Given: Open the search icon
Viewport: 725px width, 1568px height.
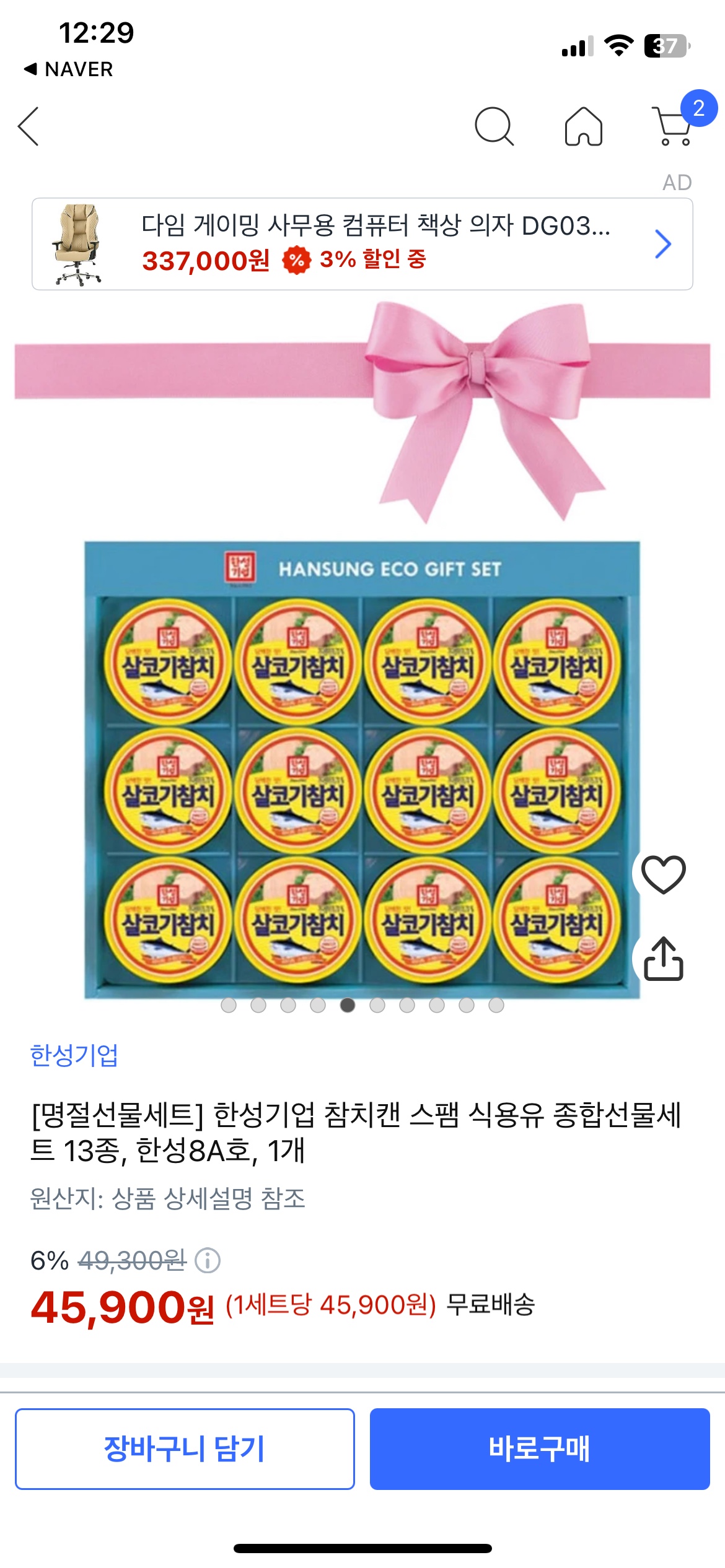Looking at the screenshot, I should coord(494,126).
